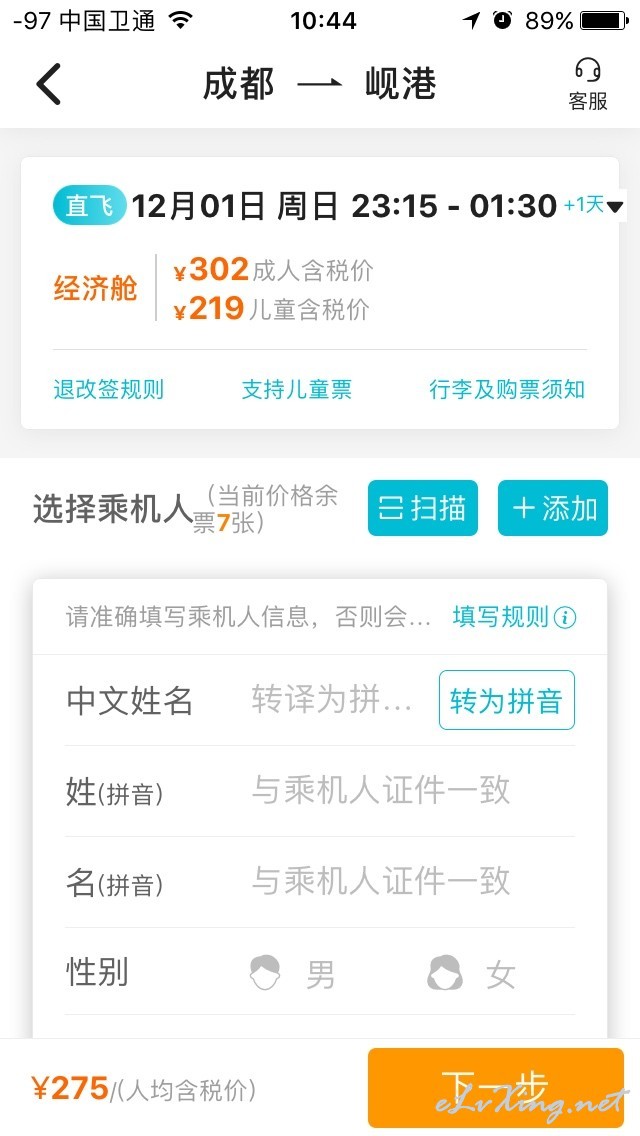Select 男 as gender
The image size is (640, 1136).
coord(293,973)
